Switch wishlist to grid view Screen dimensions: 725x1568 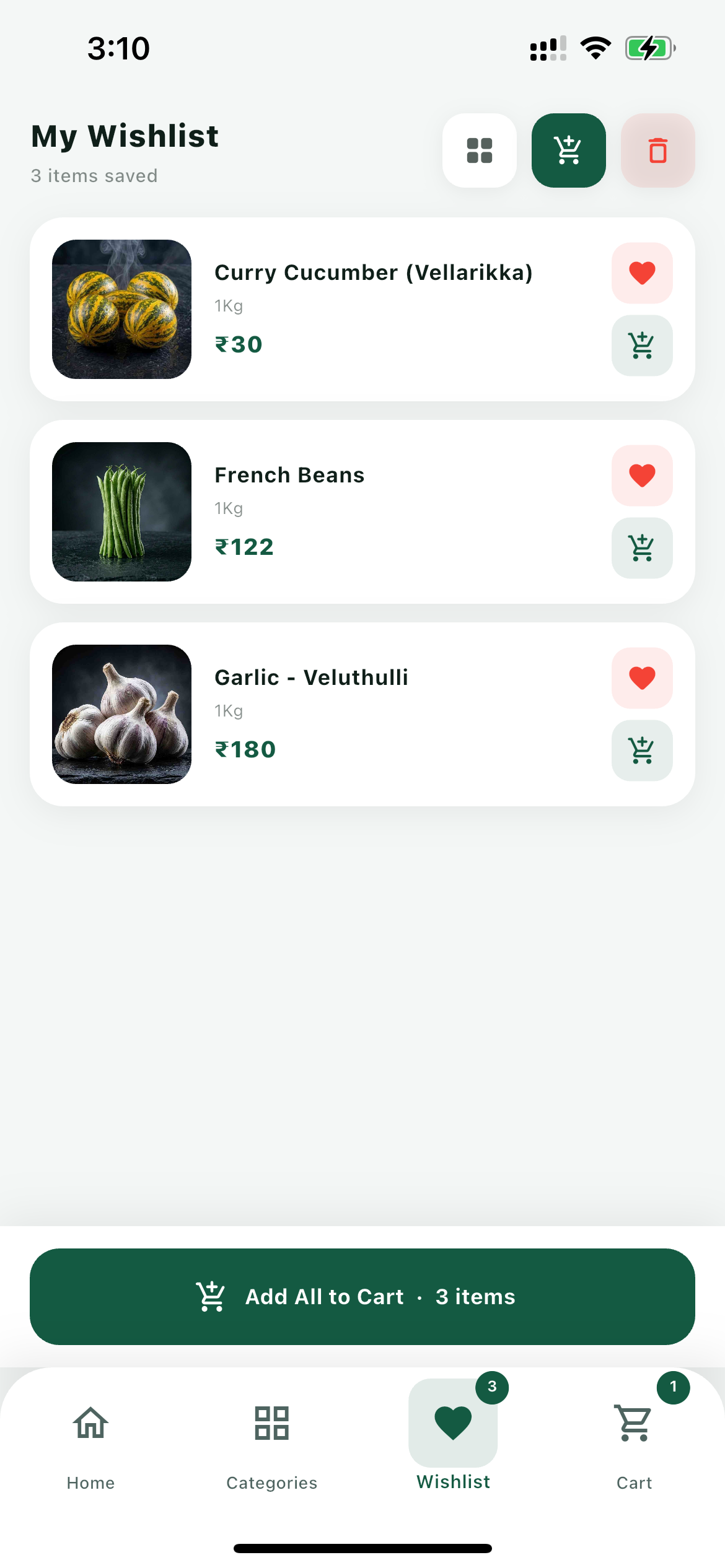pos(479,150)
